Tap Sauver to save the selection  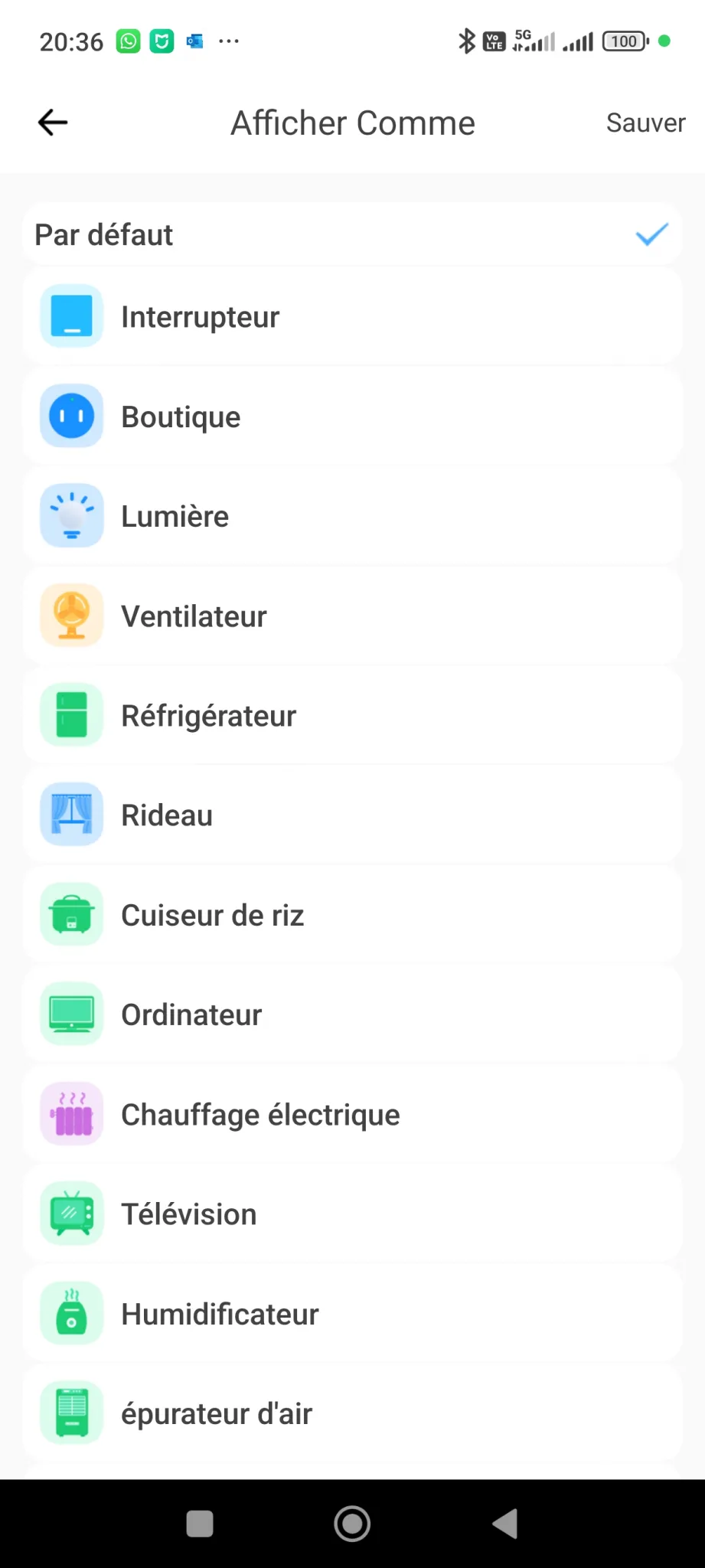tap(645, 122)
